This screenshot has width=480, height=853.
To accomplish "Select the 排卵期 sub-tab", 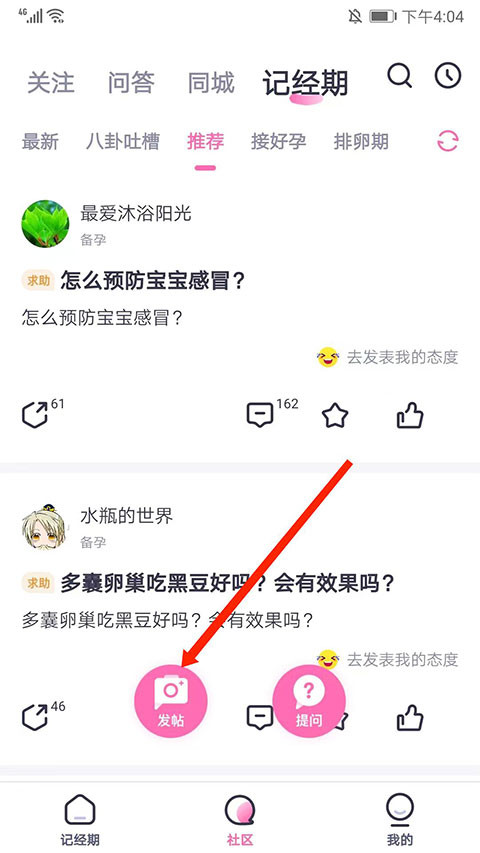I will [361, 142].
